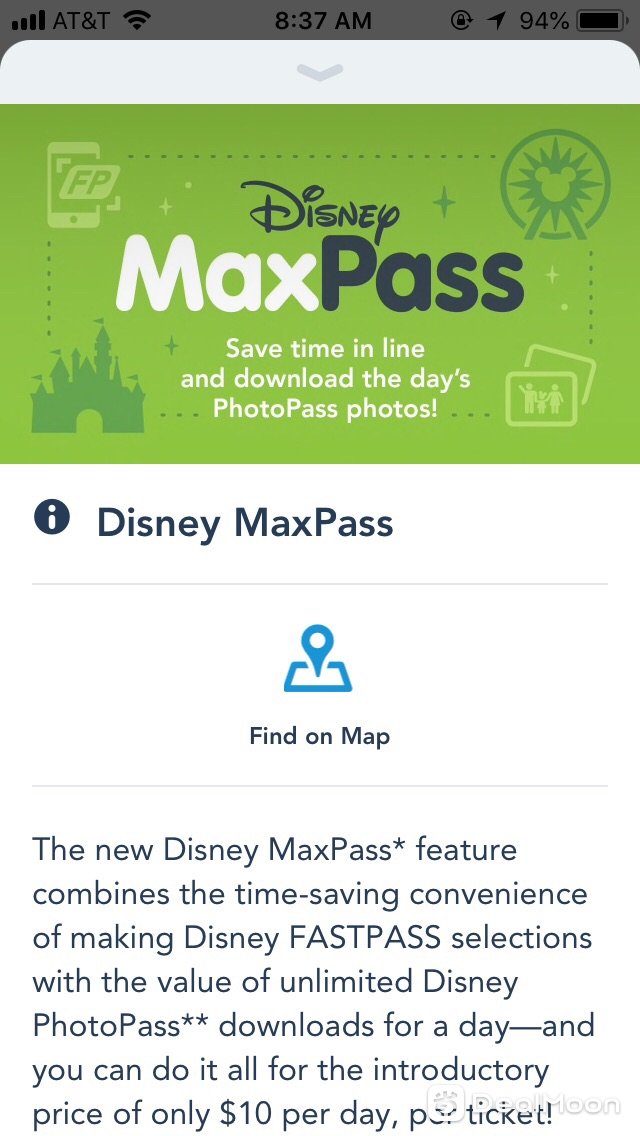Collapse the sheet with the down chevron

point(320,72)
